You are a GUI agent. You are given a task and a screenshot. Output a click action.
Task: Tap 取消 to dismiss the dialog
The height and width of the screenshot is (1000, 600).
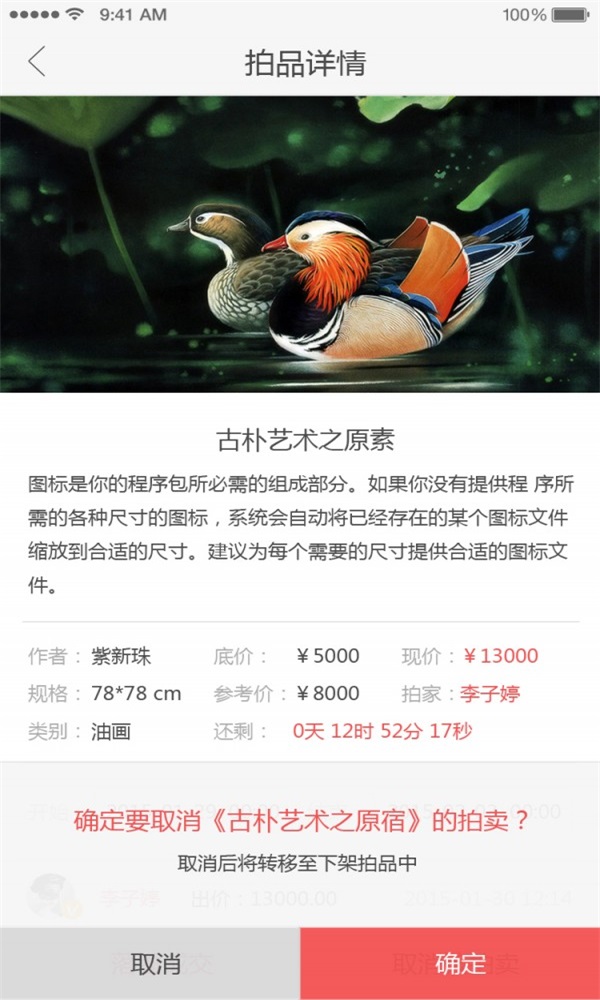[150, 963]
